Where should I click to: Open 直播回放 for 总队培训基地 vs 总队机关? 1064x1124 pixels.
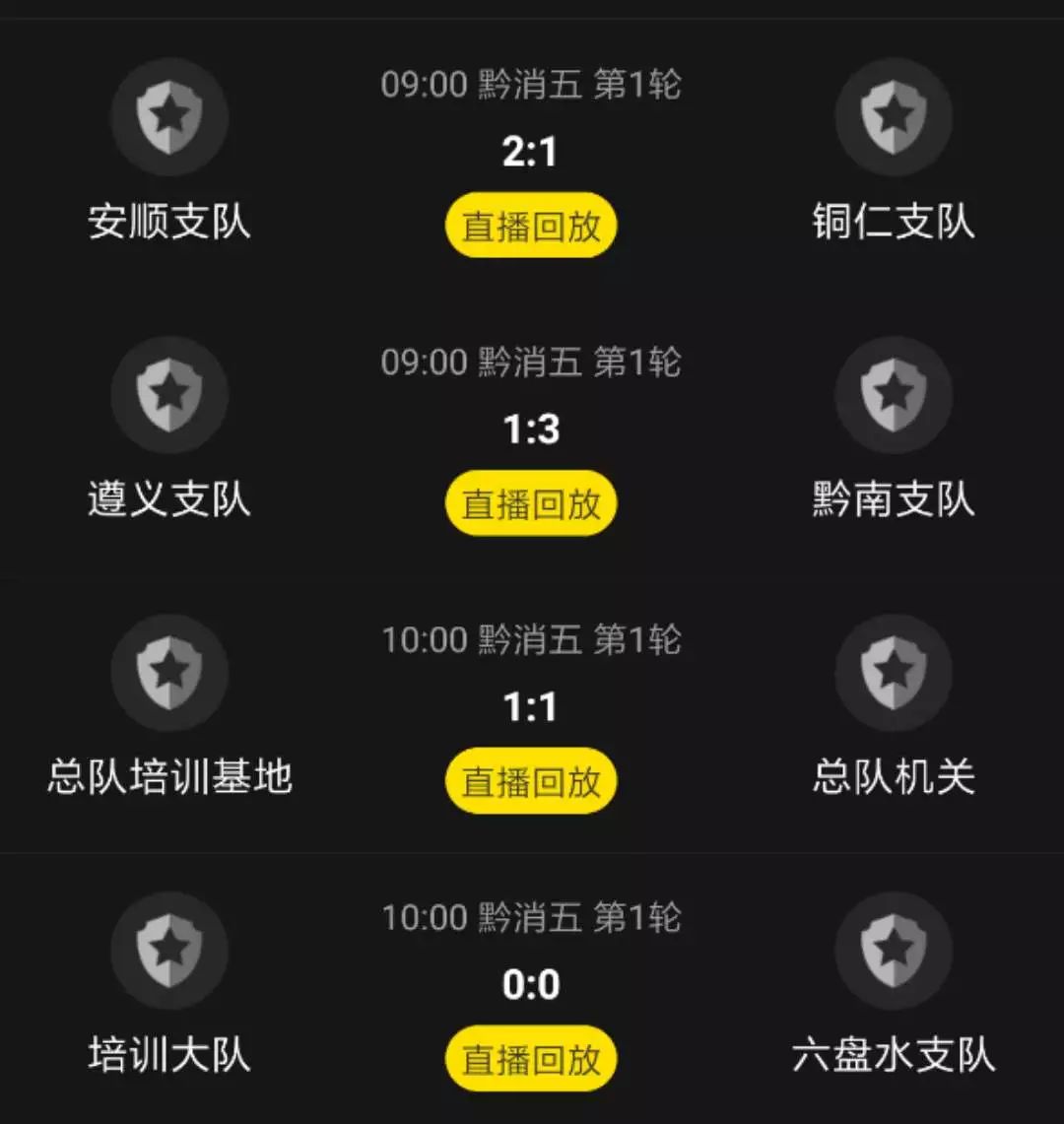click(x=531, y=780)
